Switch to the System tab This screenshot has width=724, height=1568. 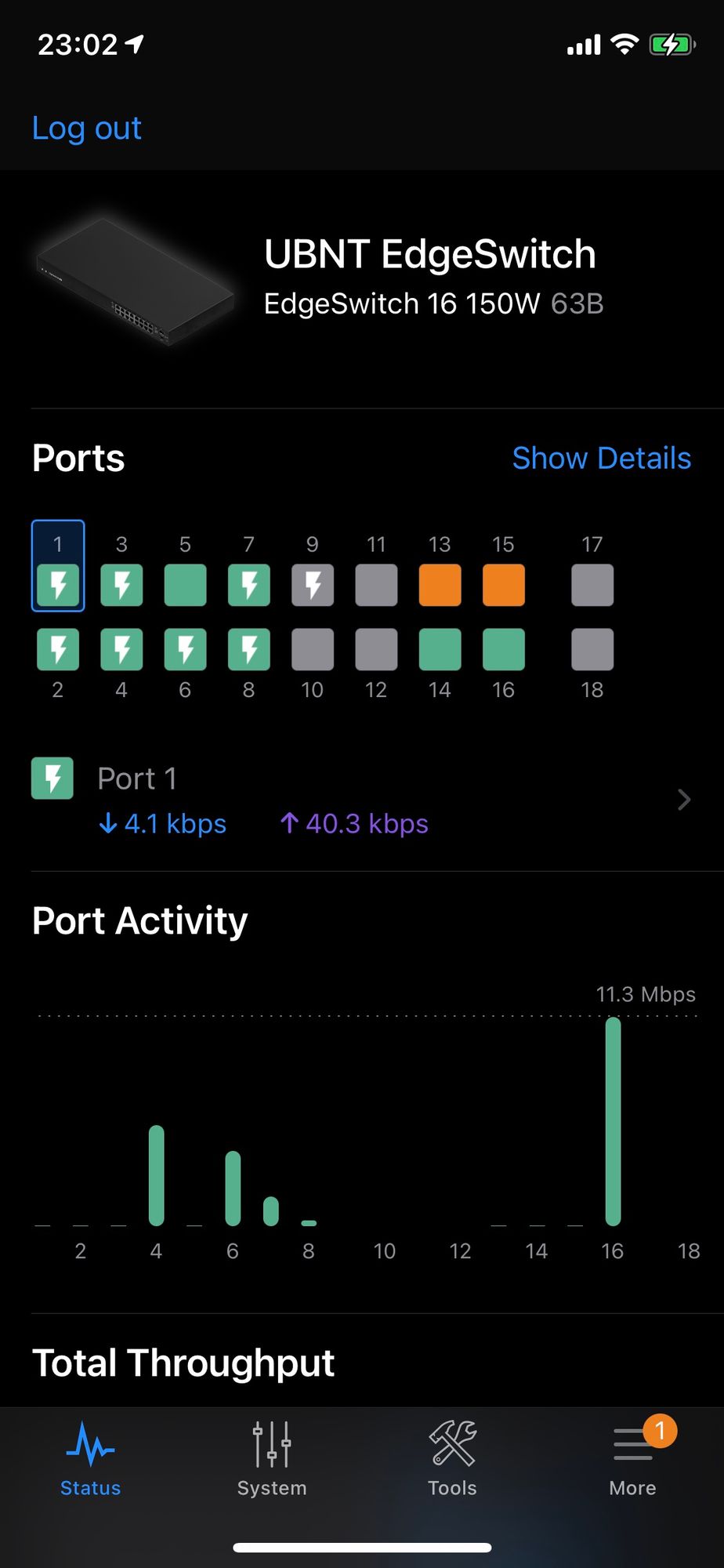[x=272, y=1458]
